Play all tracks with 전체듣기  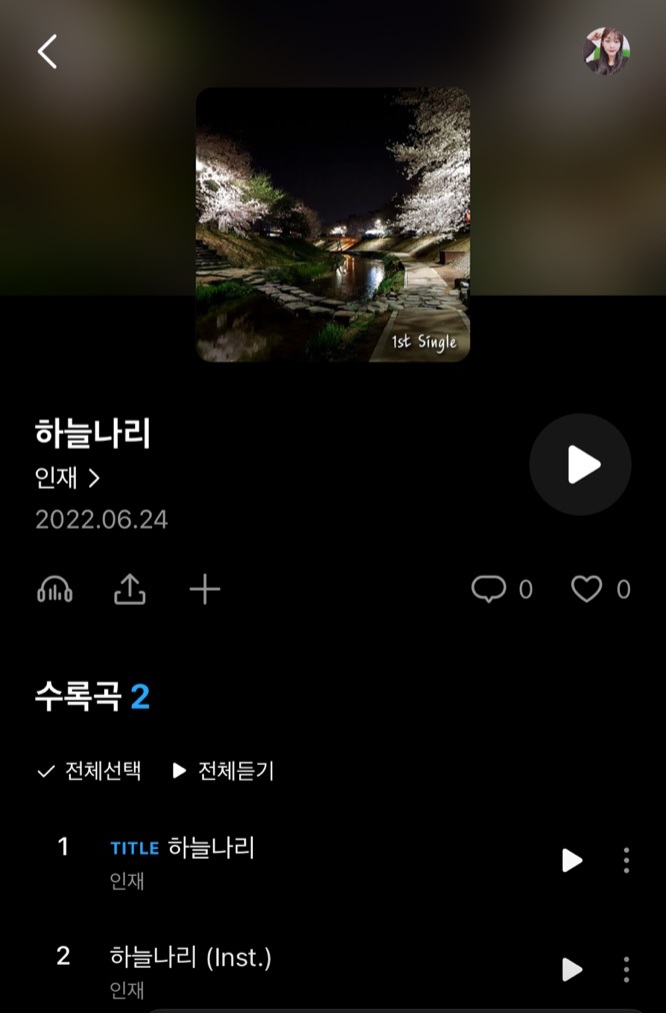223,771
